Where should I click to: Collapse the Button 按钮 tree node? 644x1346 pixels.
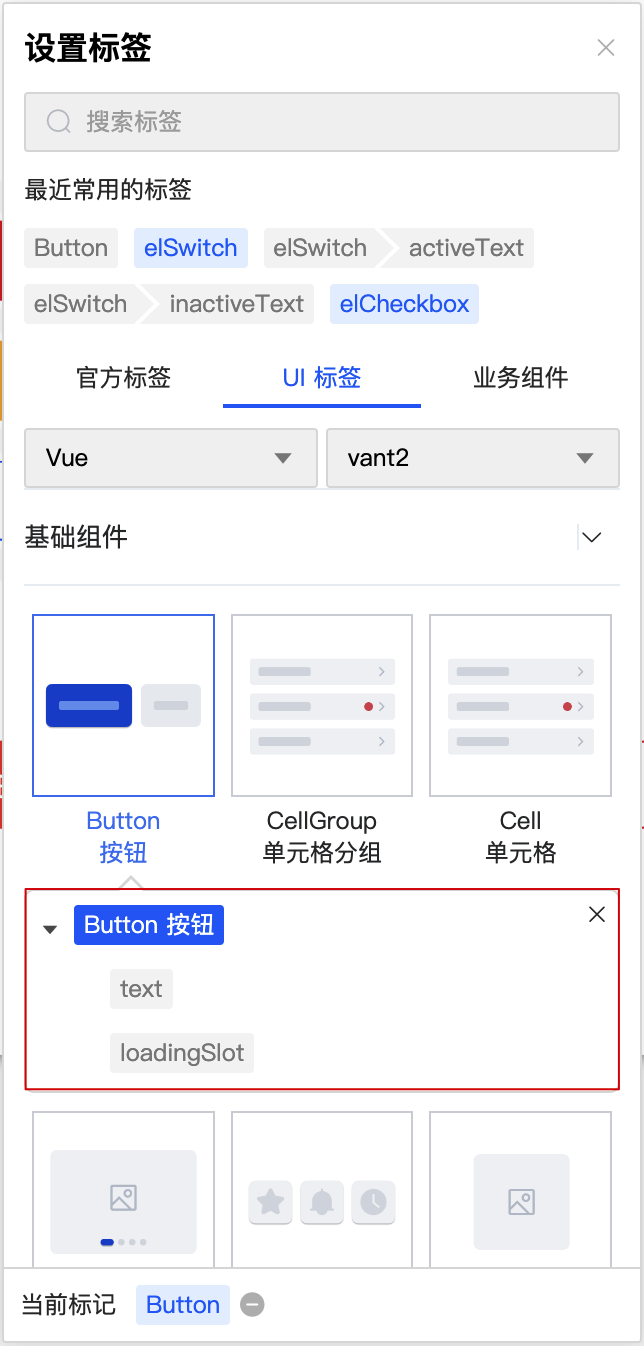[x=50, y=929]
